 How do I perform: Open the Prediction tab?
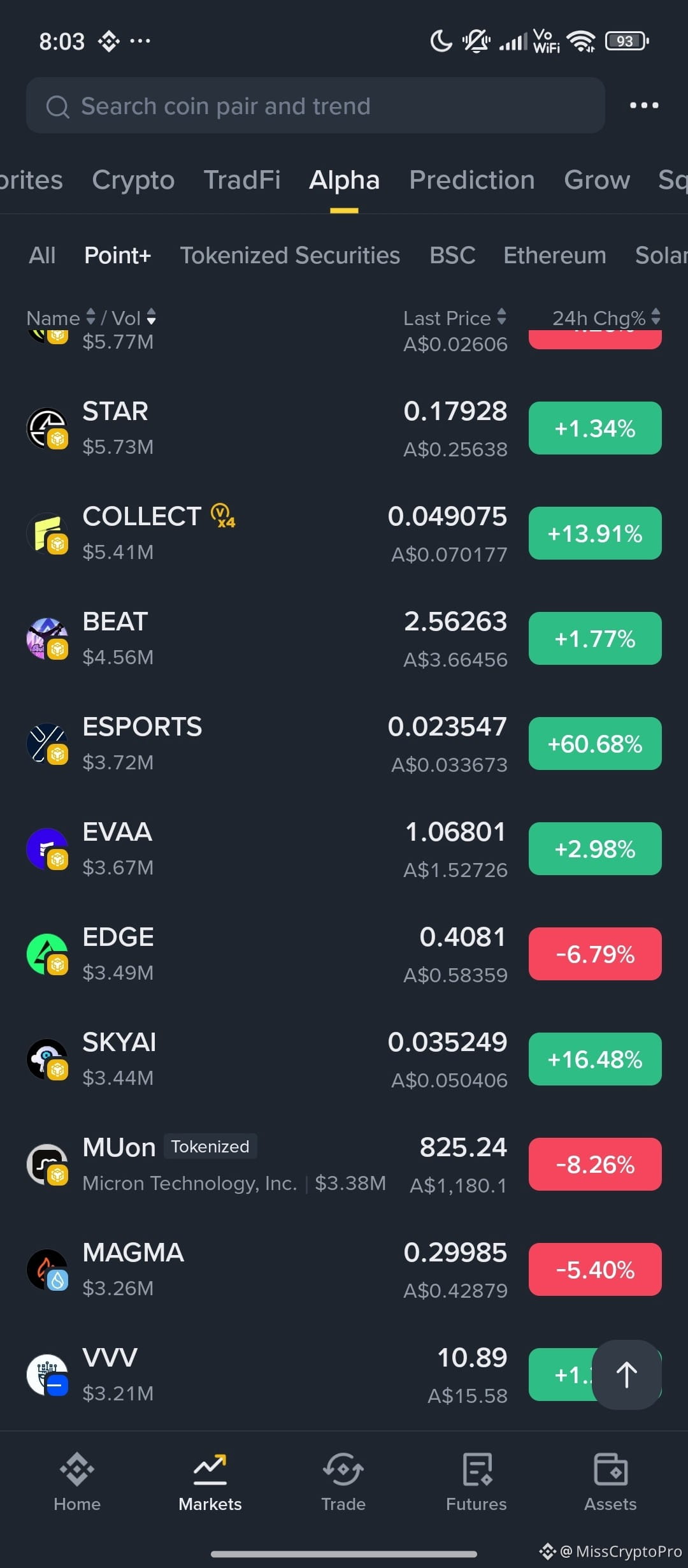472,180
